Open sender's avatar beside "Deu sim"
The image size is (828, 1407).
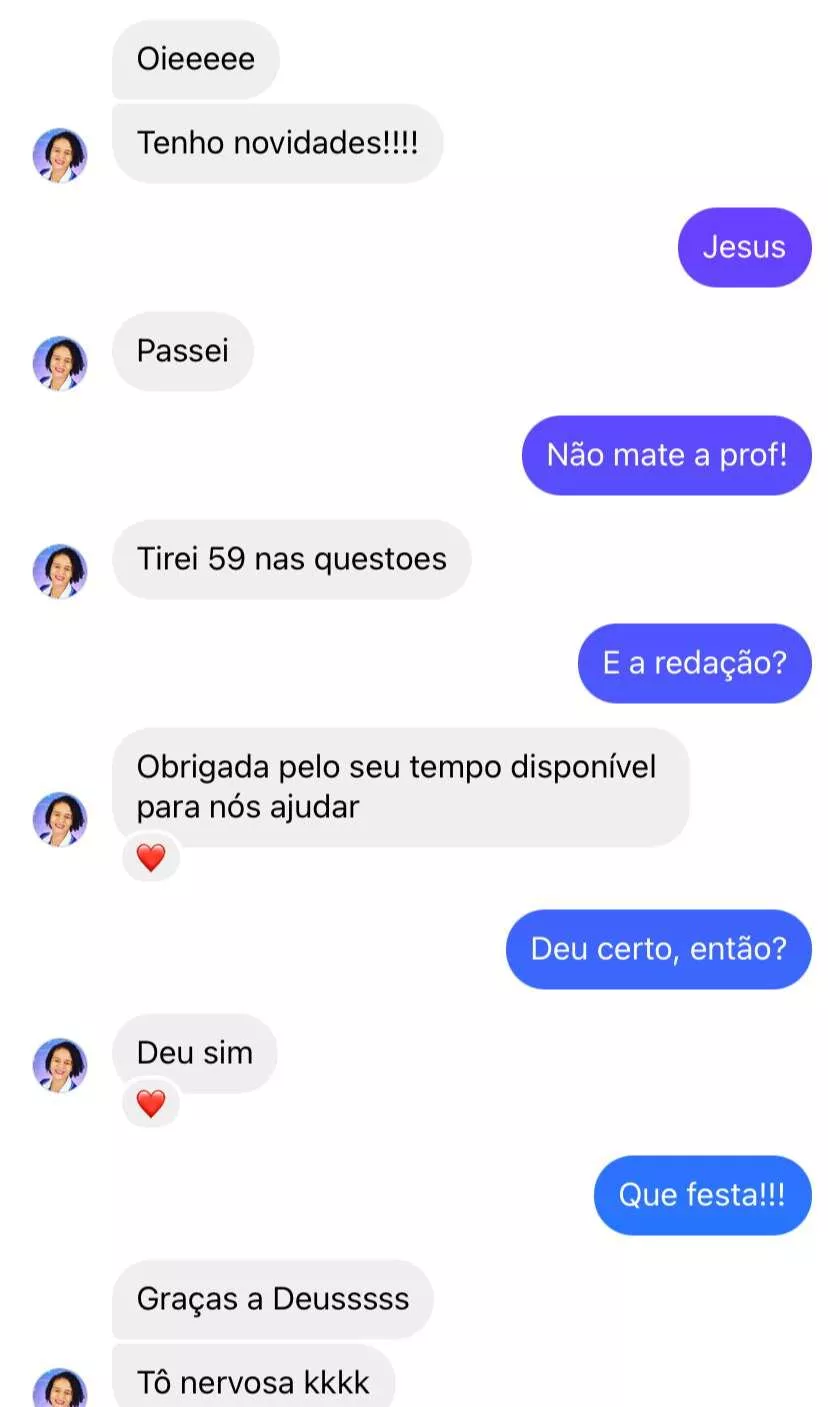tap(60, 1065)
